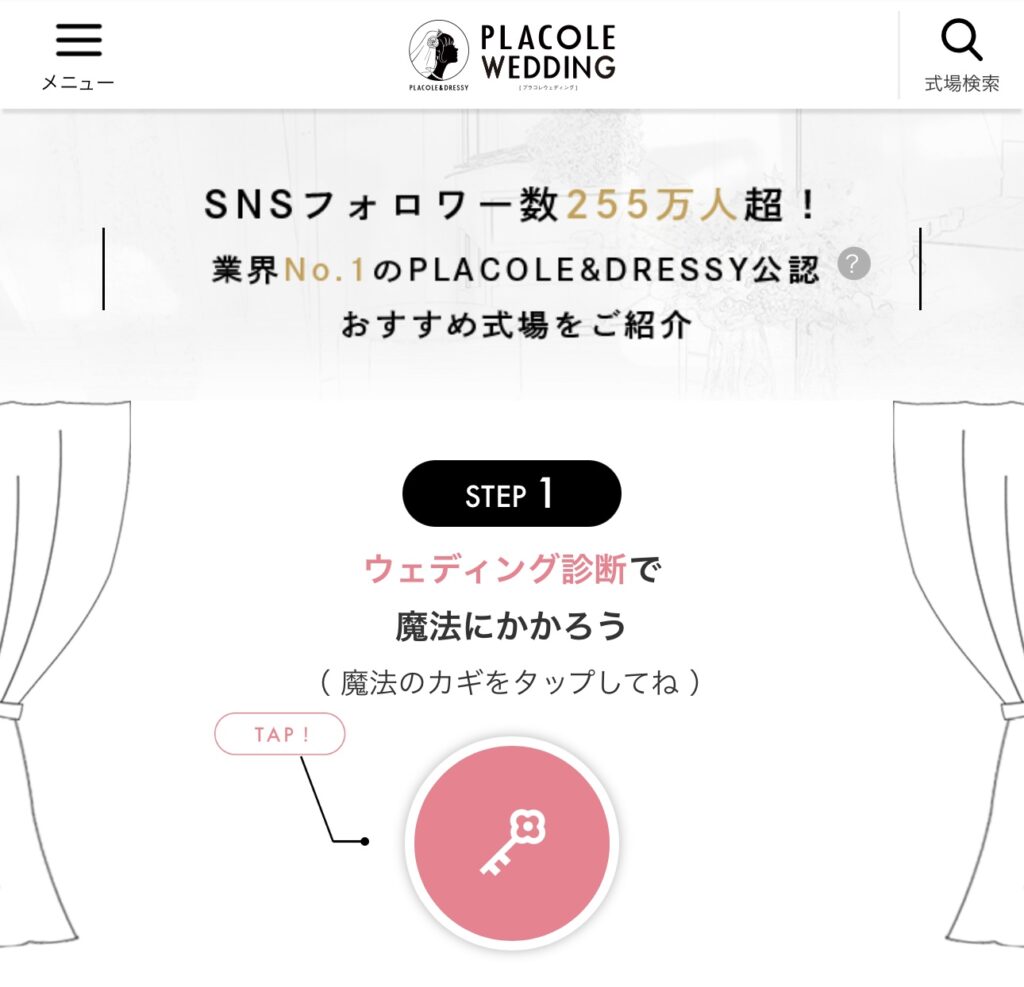Open the question mark help icon
1024x987 pixels.
(x=853, y=265)
